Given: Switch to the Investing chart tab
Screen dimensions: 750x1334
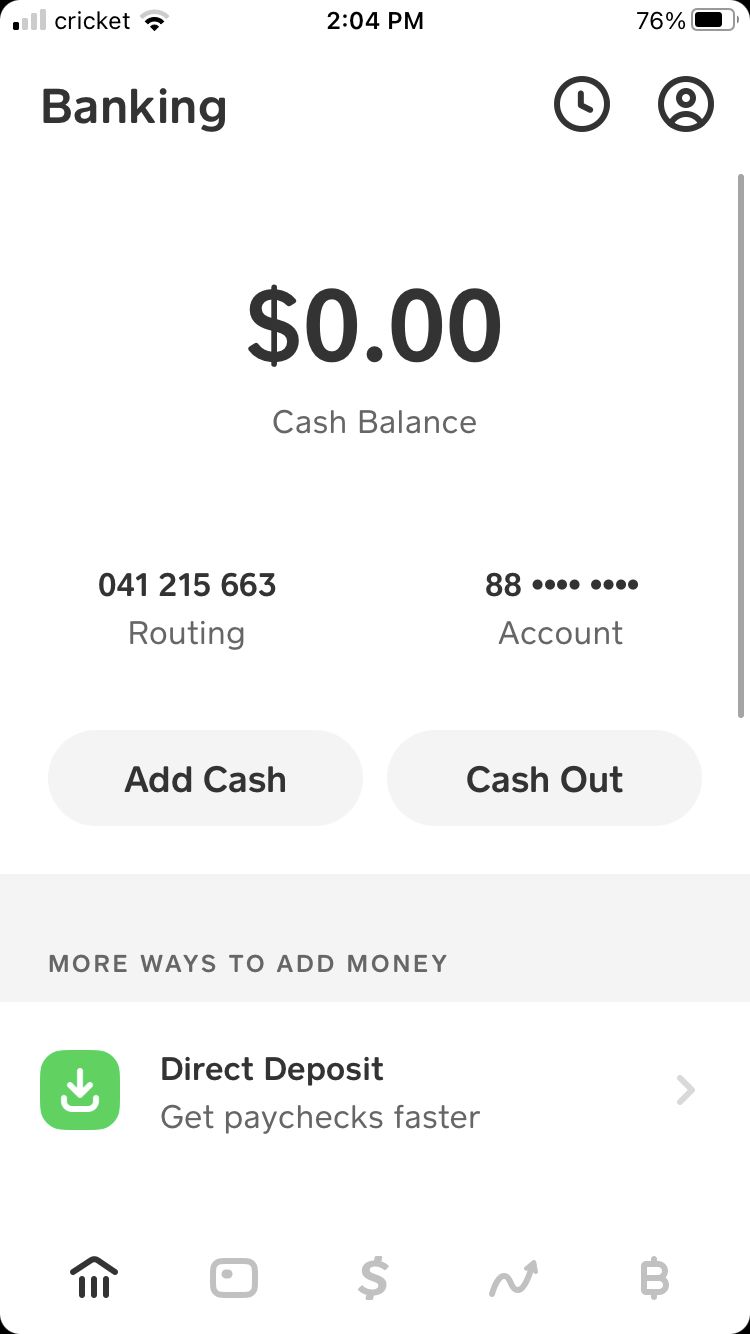Looking at the screenshot, I should (514, 1278).
